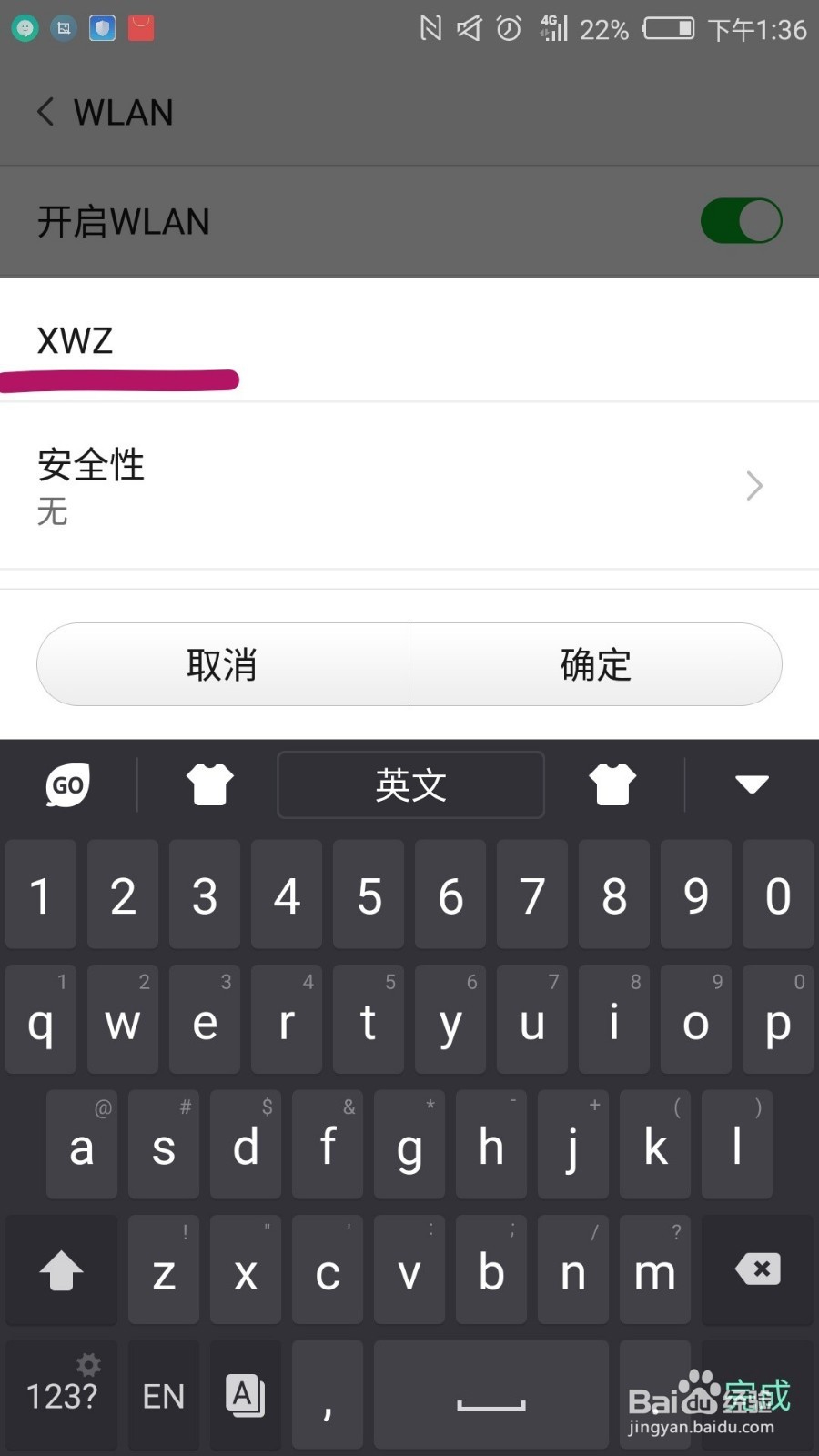This screenshot has height=1456, width=819.
Task: Tap the A letter-case key
Action: (x=245, y=1394)
